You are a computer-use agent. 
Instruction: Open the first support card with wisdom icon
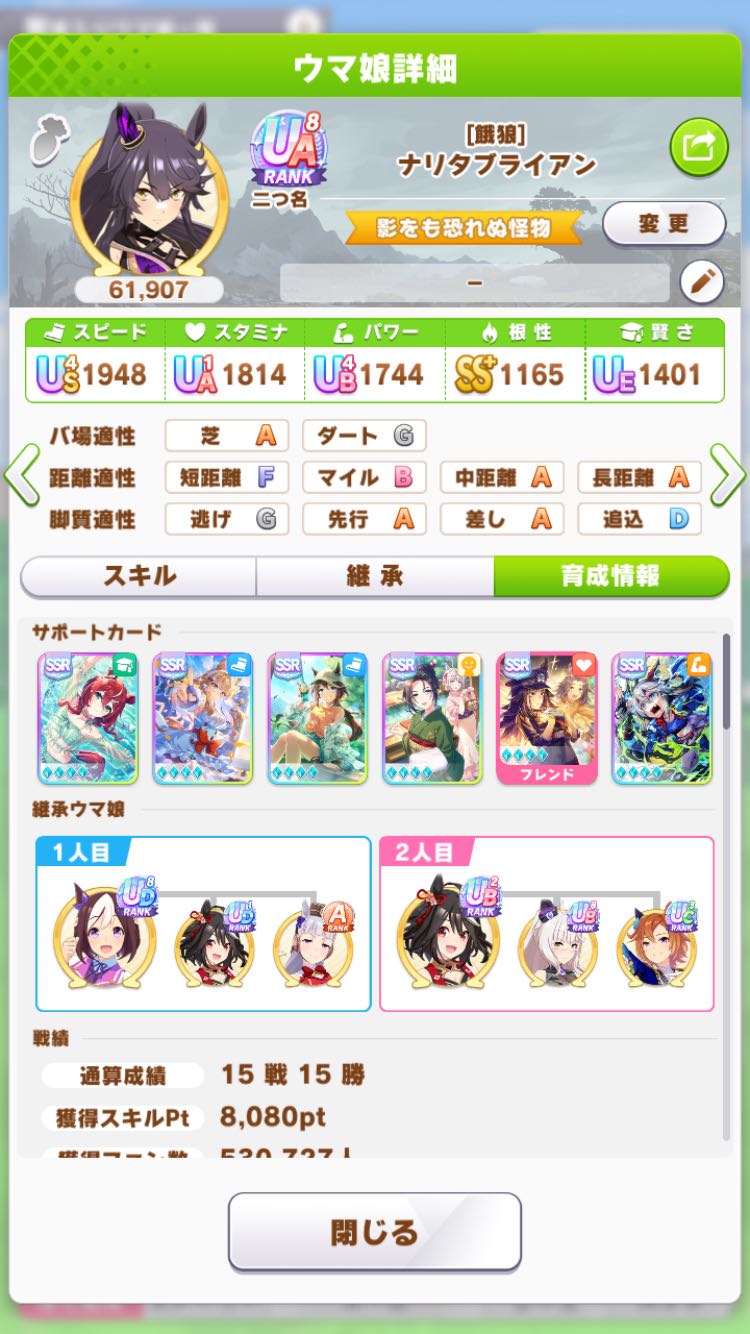click(87, 717)
